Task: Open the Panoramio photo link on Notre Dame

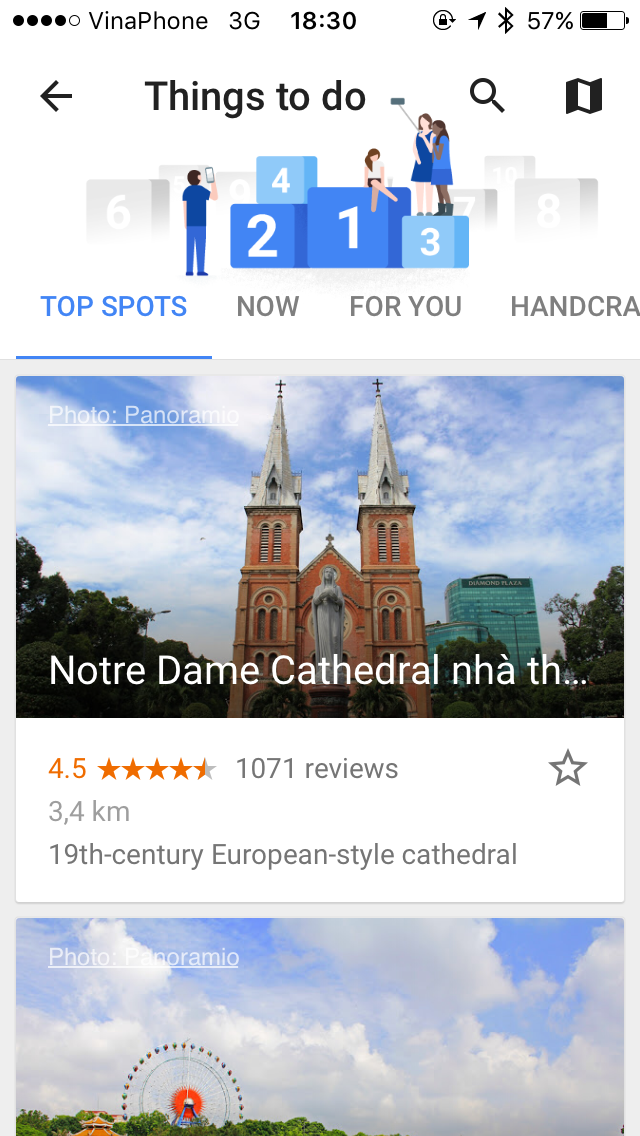Action: (x=143, y=414)
